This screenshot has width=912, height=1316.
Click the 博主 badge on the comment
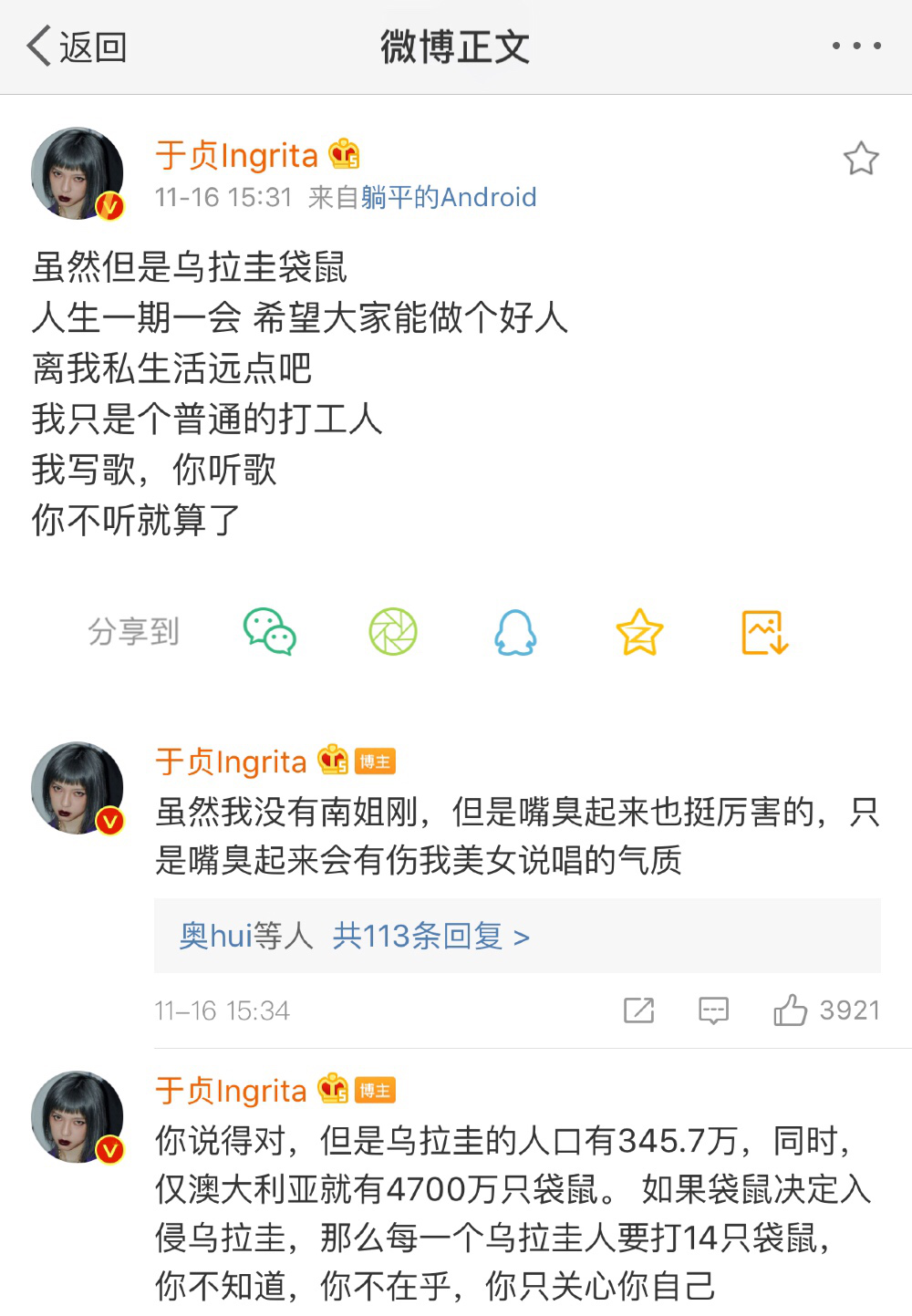coord(373,761)
